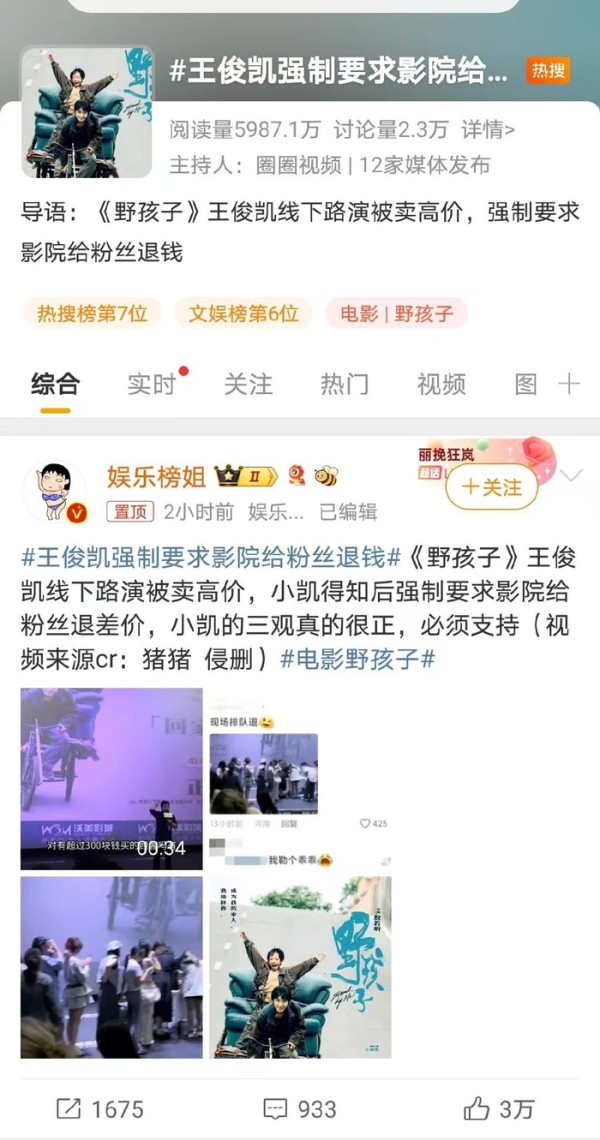Like the post with 3万 likes

pos(500,1109)
